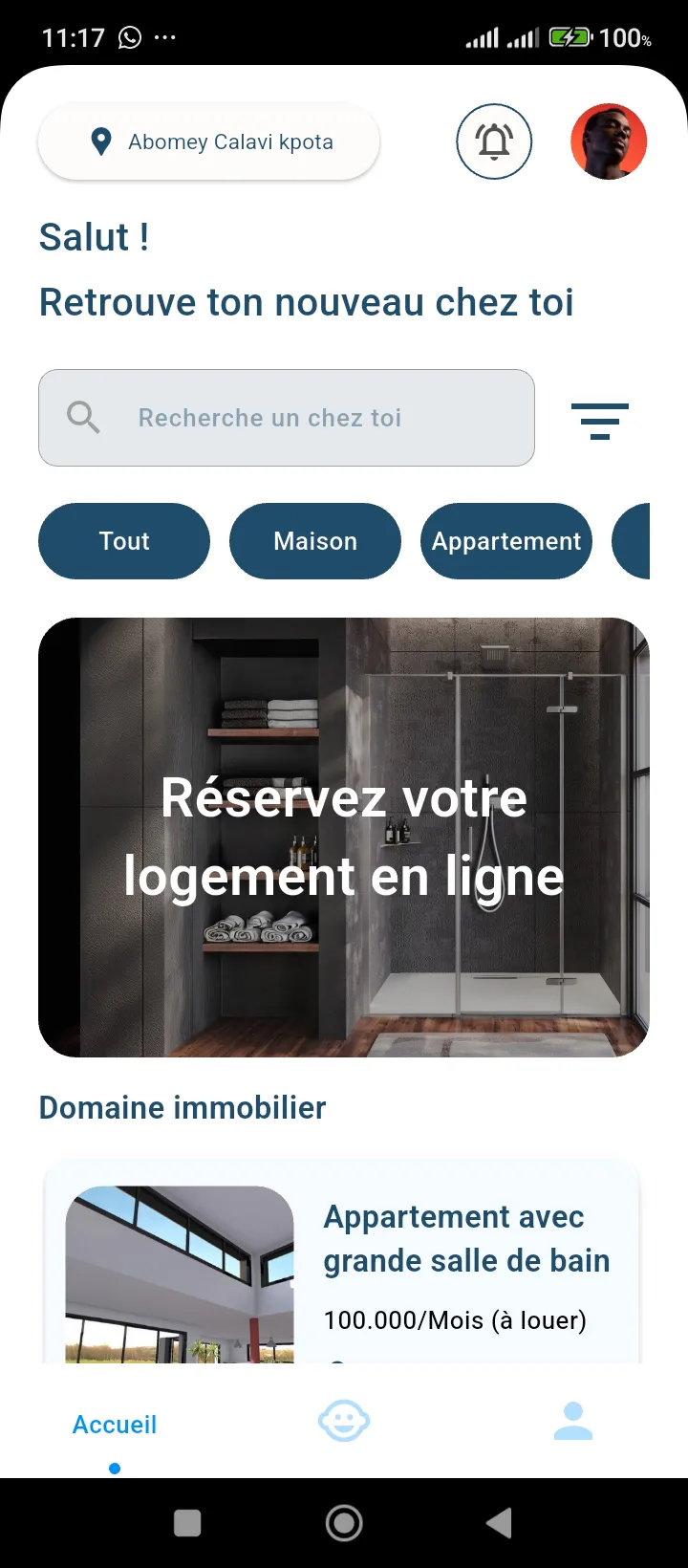688x1568 pixels.
Task: Select the Tout category chip
Action: [x=124, y=541]
